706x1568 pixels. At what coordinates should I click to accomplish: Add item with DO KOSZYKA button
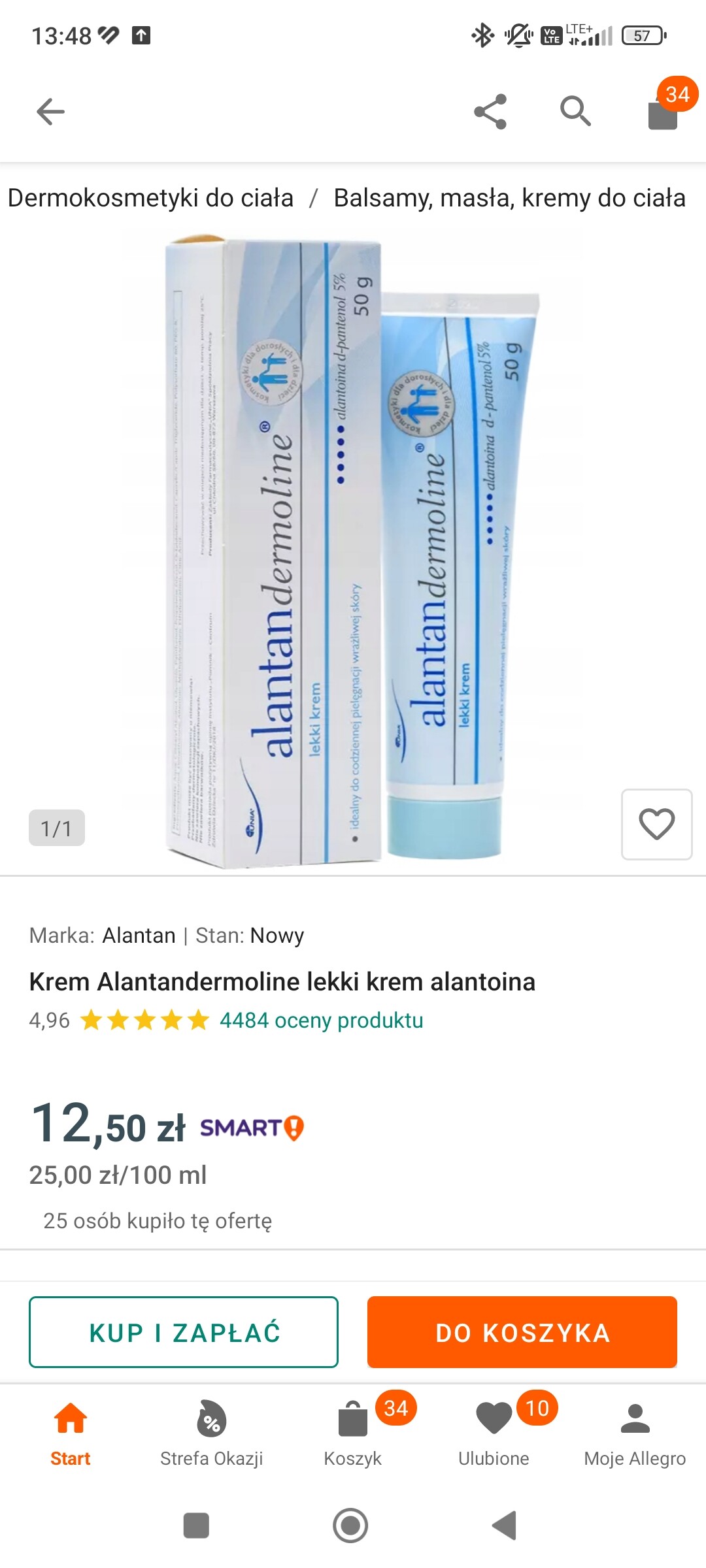click(x=522, y=1332)
